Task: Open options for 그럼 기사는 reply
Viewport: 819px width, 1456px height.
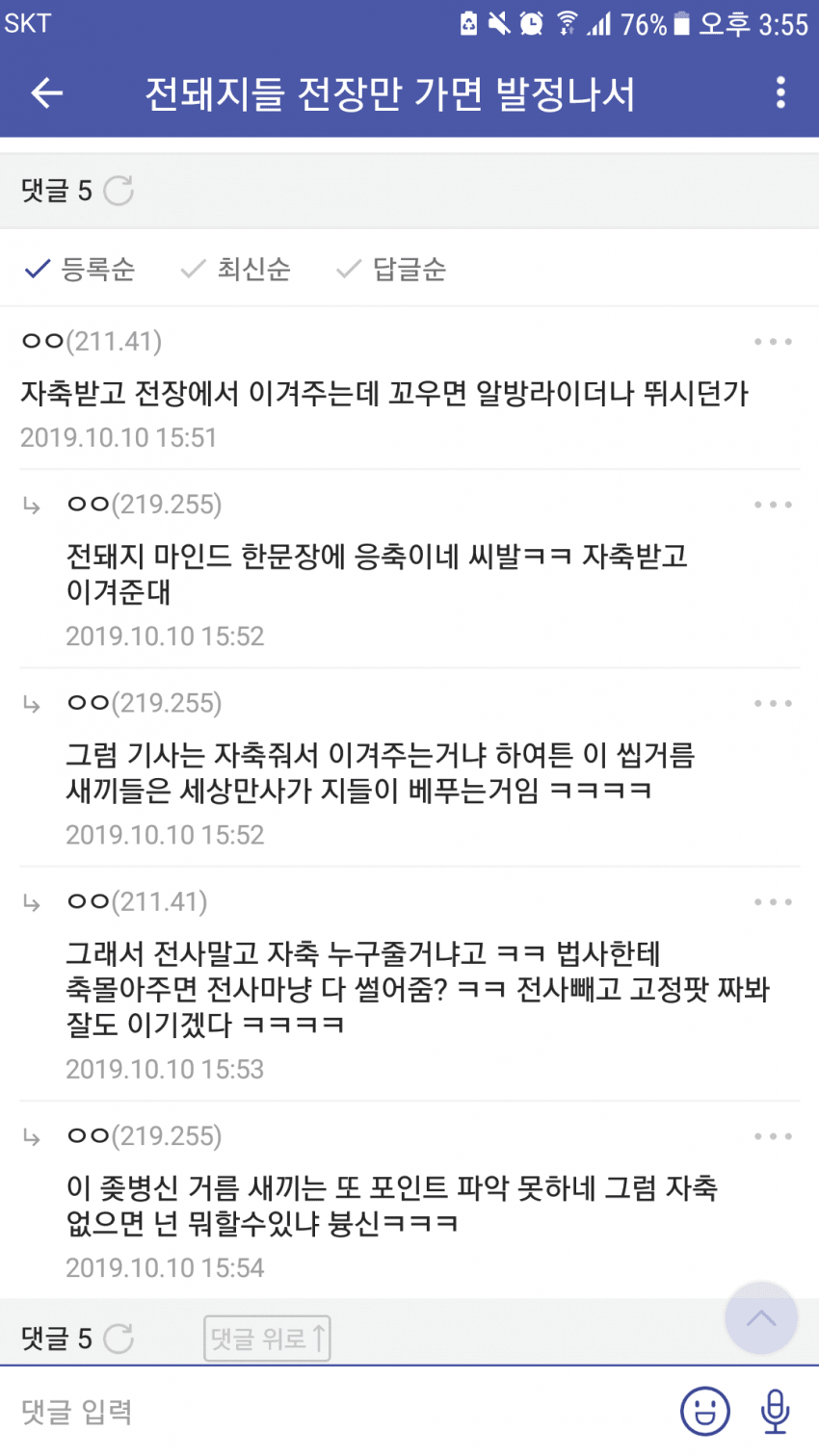Action: 773,704
